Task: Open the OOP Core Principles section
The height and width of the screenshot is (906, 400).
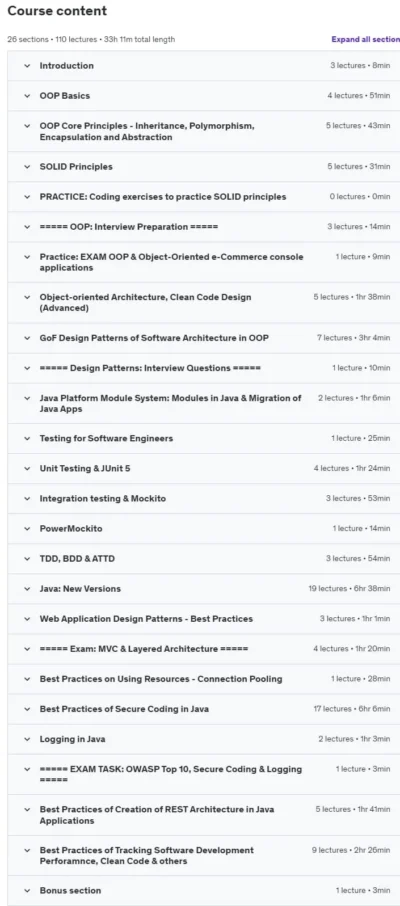Action: point(203,132)
